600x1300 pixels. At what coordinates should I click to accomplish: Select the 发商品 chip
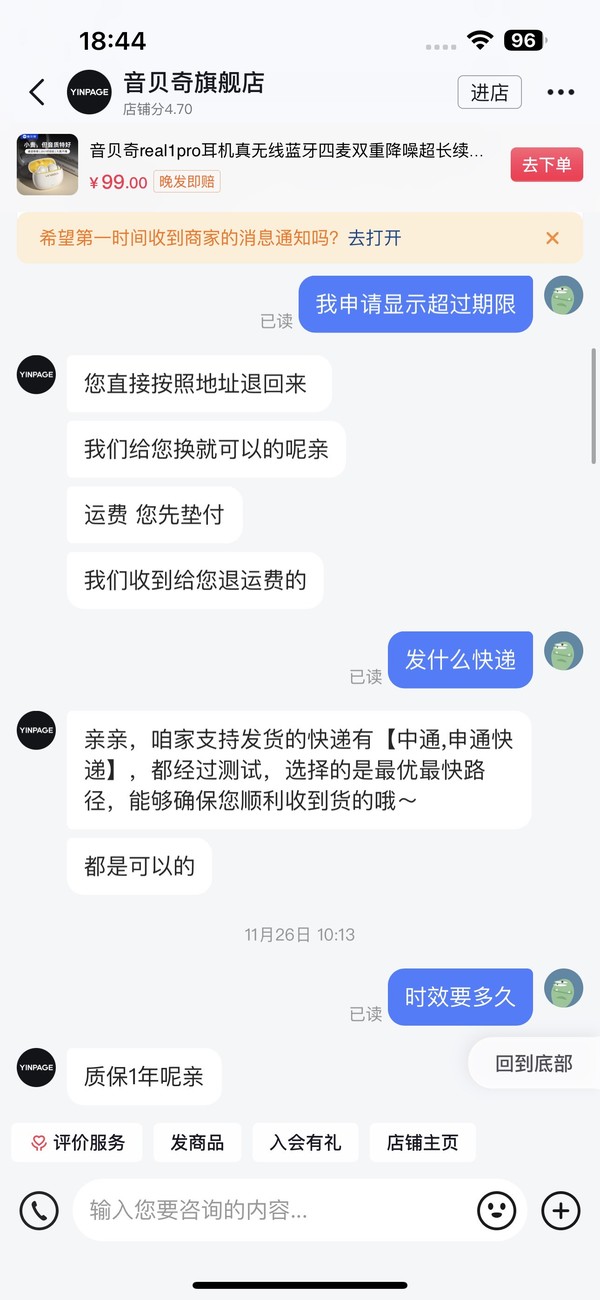pyautogui.click(x=197, y=1143)
